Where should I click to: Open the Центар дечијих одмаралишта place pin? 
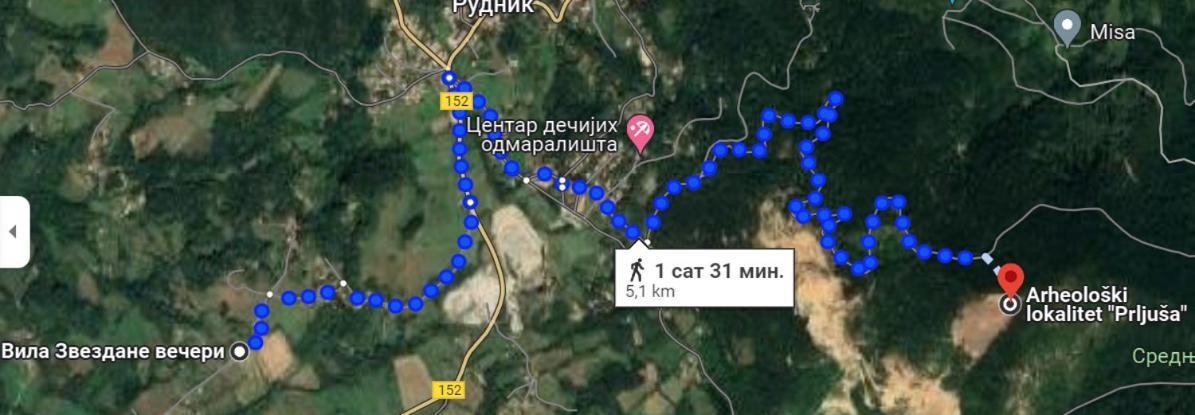pos(640,131)
